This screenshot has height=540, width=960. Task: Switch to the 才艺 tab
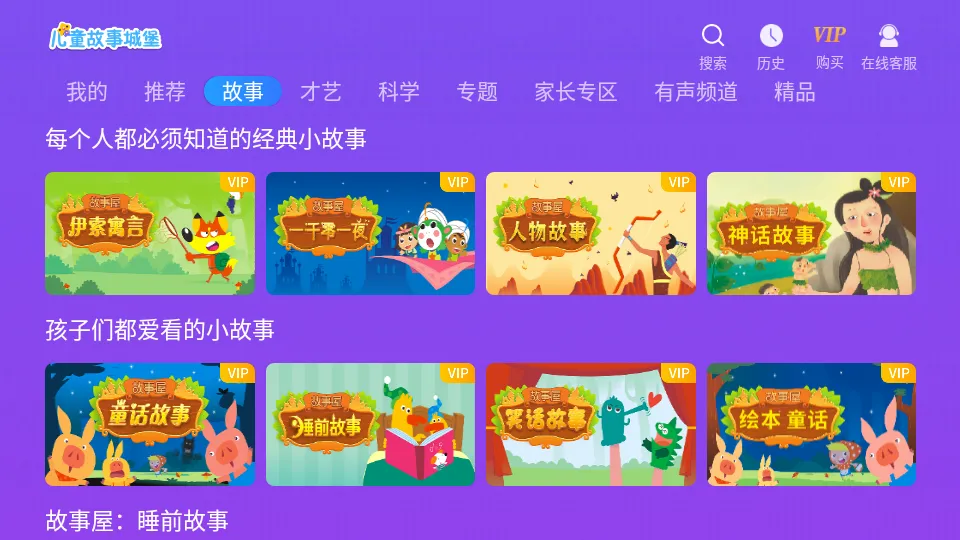pyautogui.click(x=321, y=92)
